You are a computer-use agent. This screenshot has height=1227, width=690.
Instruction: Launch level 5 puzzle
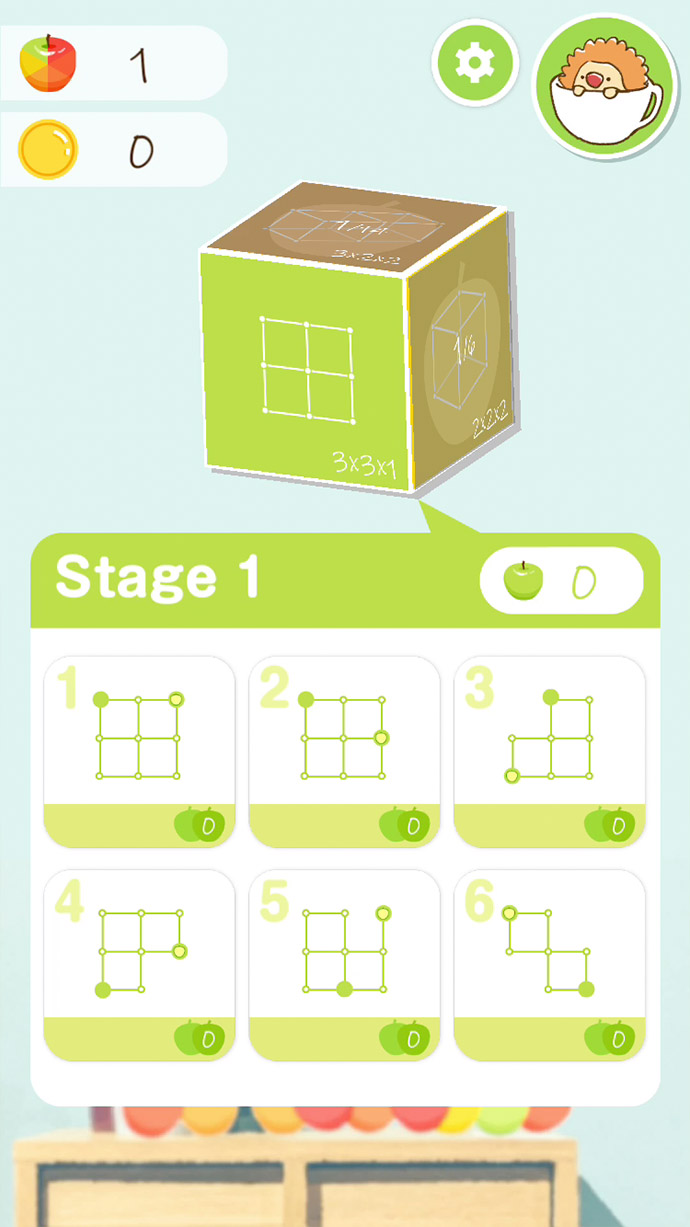pos(344,964)
